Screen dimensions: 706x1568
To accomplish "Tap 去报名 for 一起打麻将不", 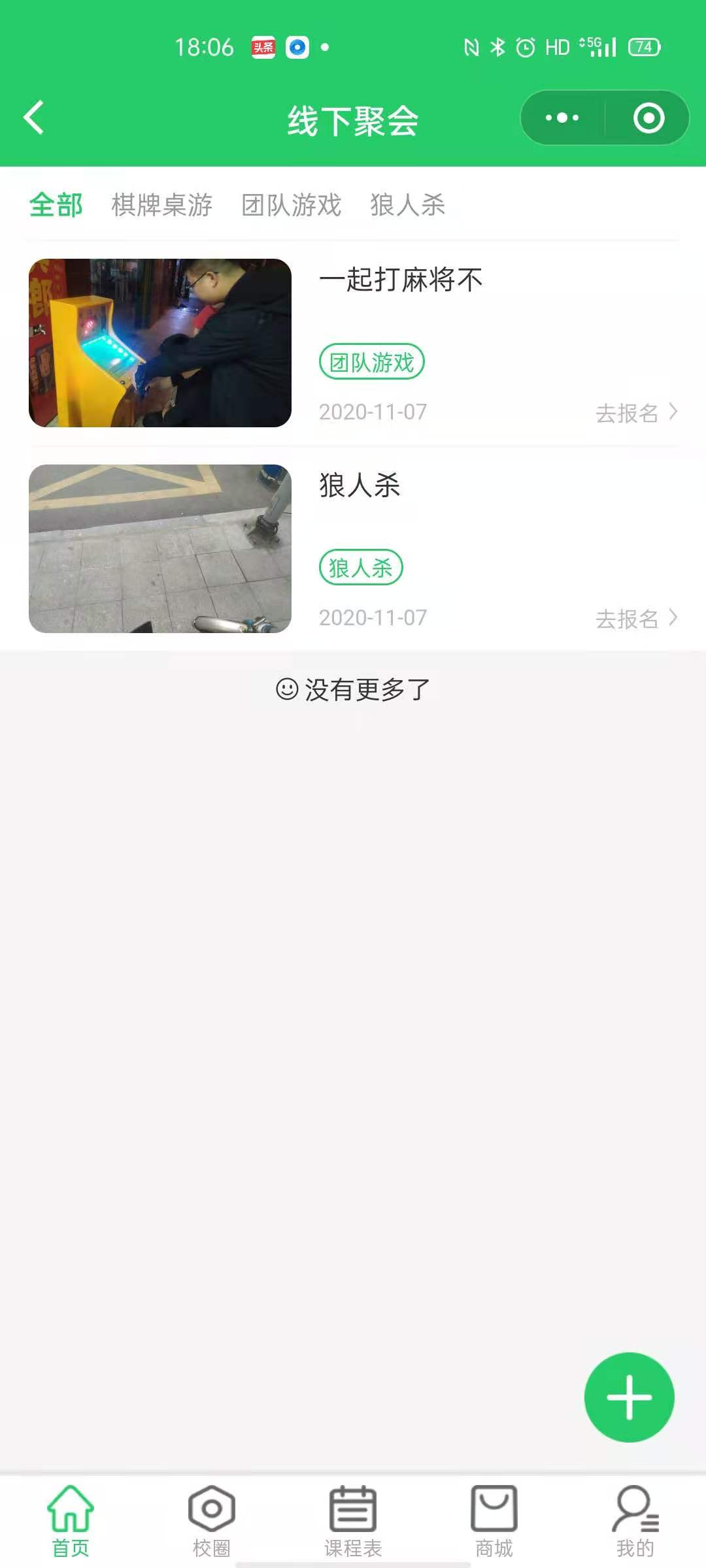I will [635, 413].
